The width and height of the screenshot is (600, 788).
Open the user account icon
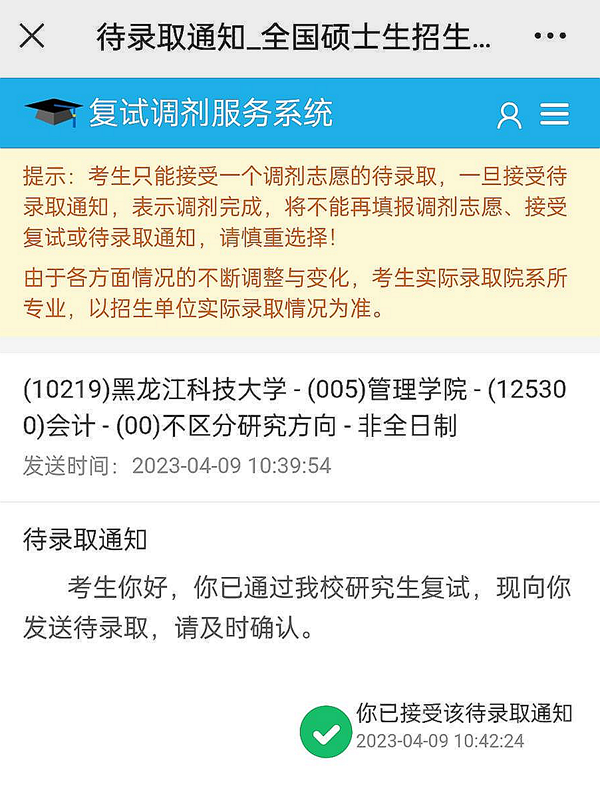[509, 115]
